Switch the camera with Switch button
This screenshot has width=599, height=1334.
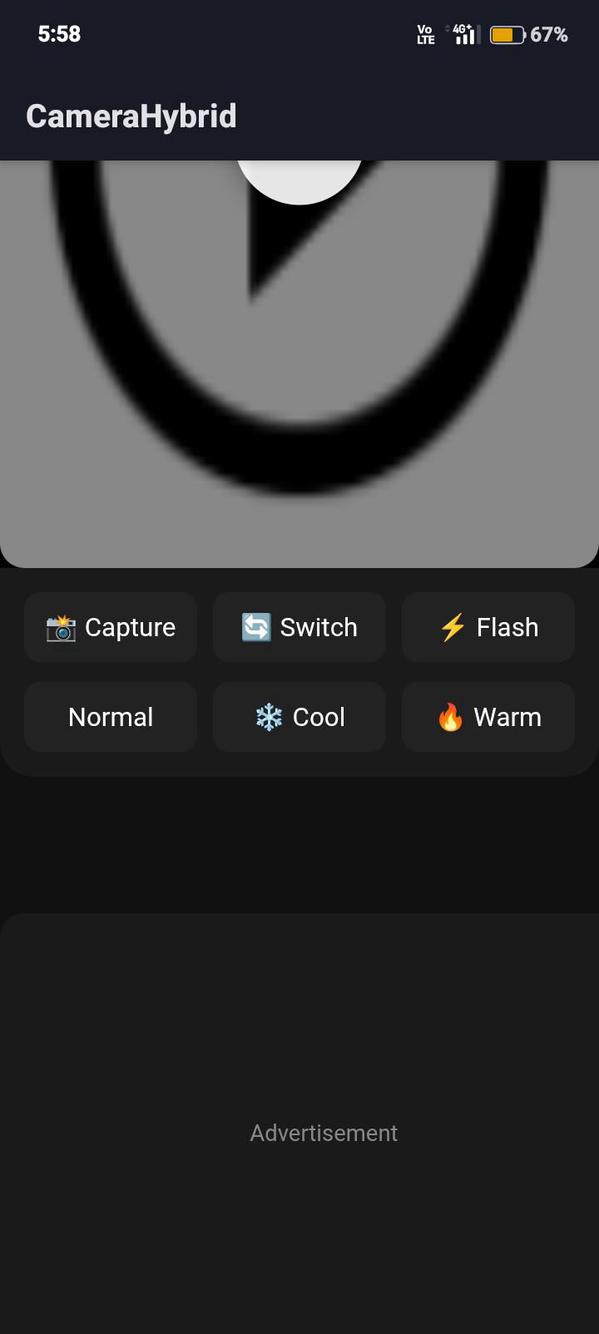pyautogui.click(x=299, y=627)
